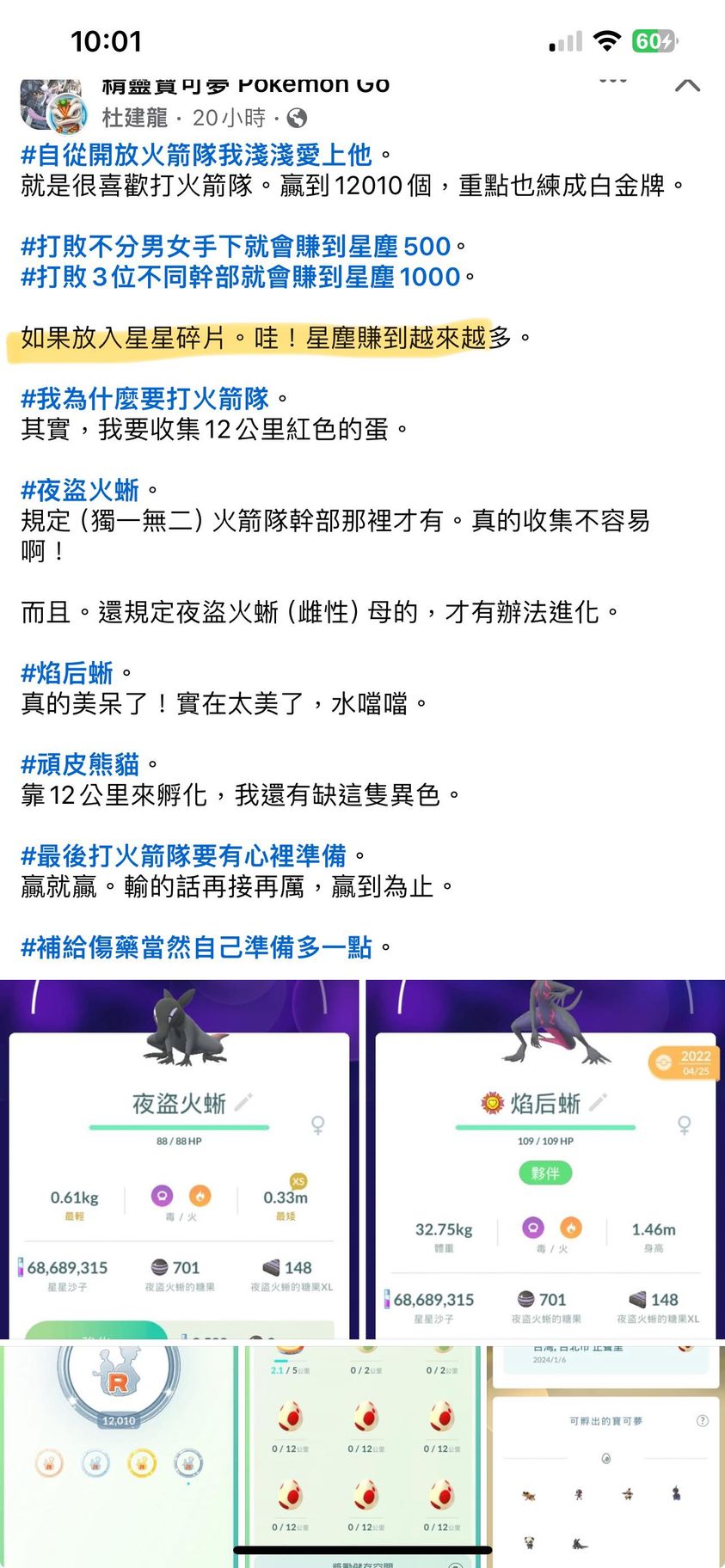Open the group avatar picture

(x=51, y=103)
